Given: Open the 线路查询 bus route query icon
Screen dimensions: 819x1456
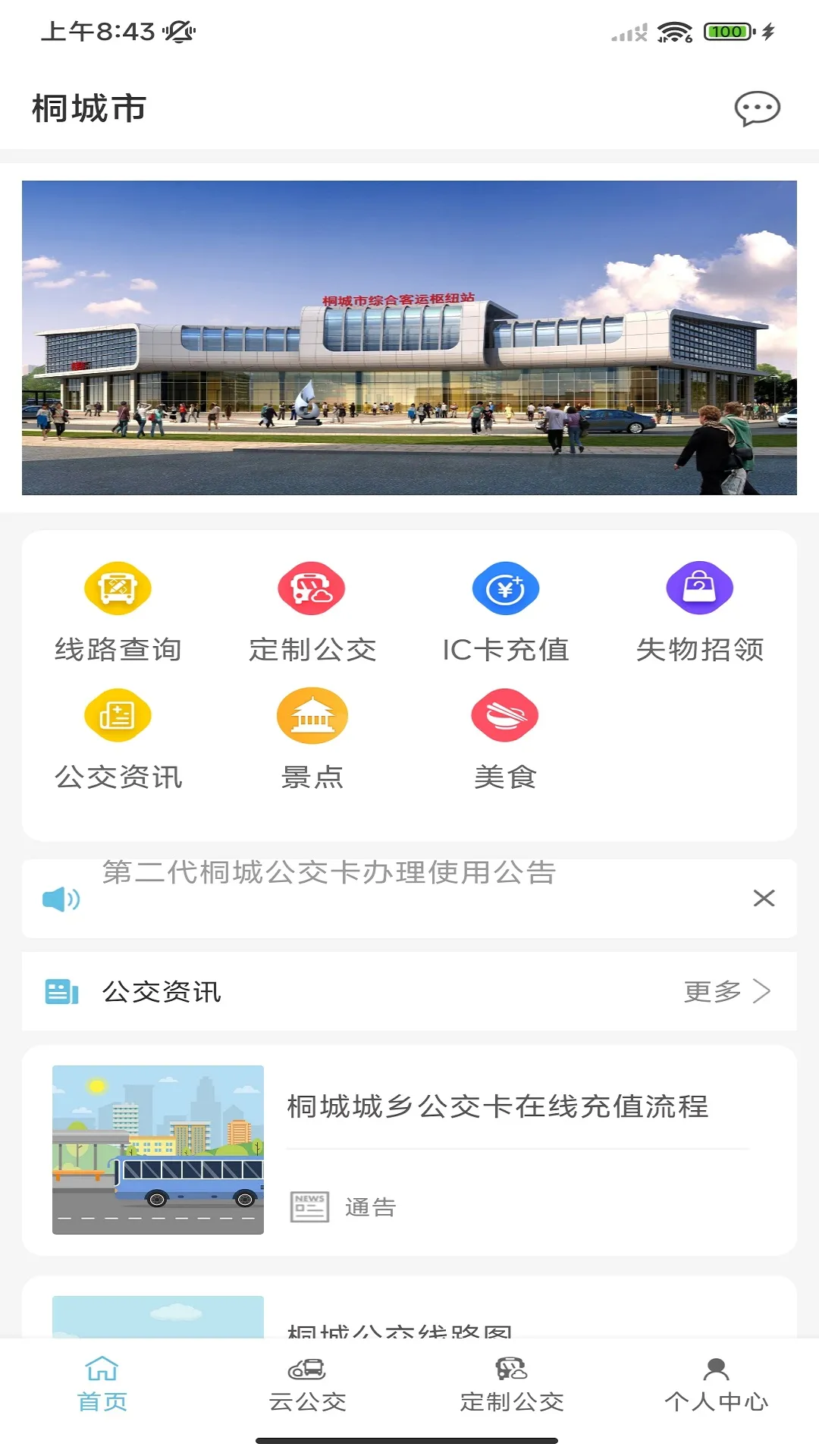Looking at the screenshot, I should tap(118, 588).
